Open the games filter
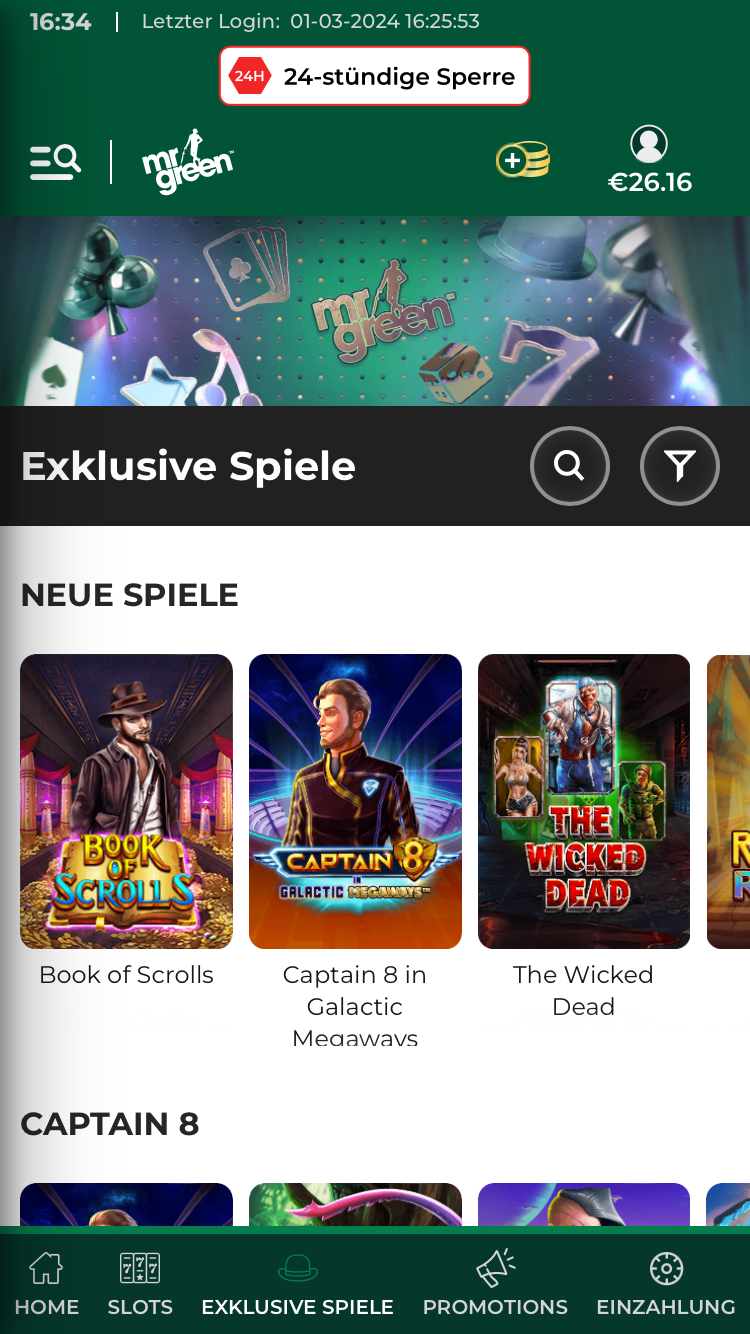The height and width of the screenshot is (1334, 750). [680, 466]
